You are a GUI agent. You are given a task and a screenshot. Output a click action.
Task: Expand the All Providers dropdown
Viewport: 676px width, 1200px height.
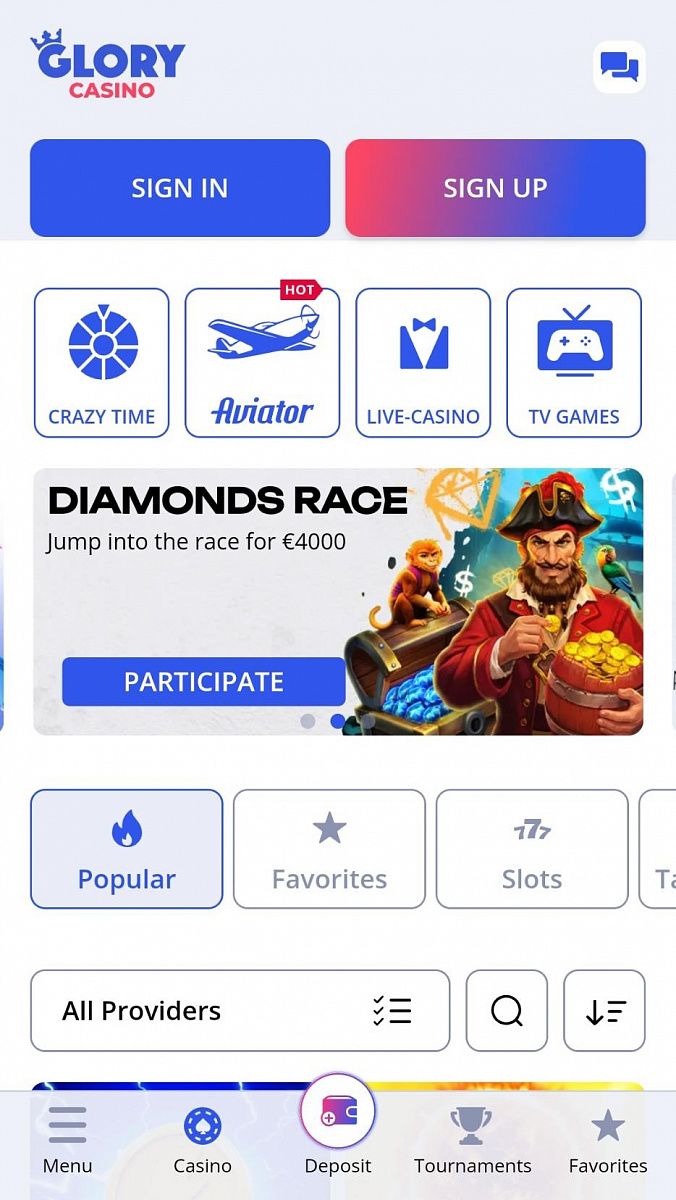pyautogui.click(x=240, y=1011)
